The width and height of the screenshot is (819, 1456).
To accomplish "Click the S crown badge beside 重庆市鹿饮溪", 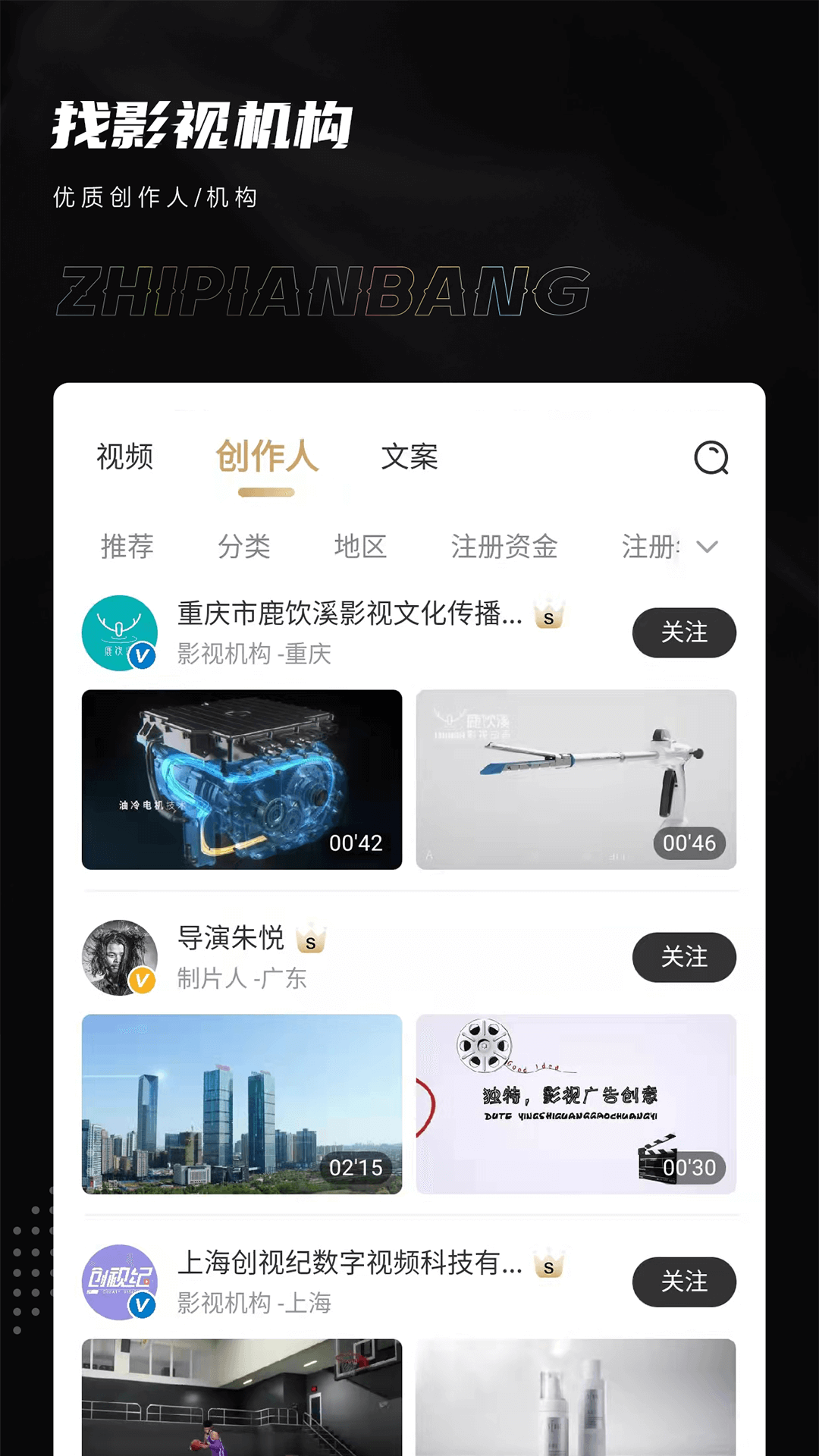I will (548, 616).
